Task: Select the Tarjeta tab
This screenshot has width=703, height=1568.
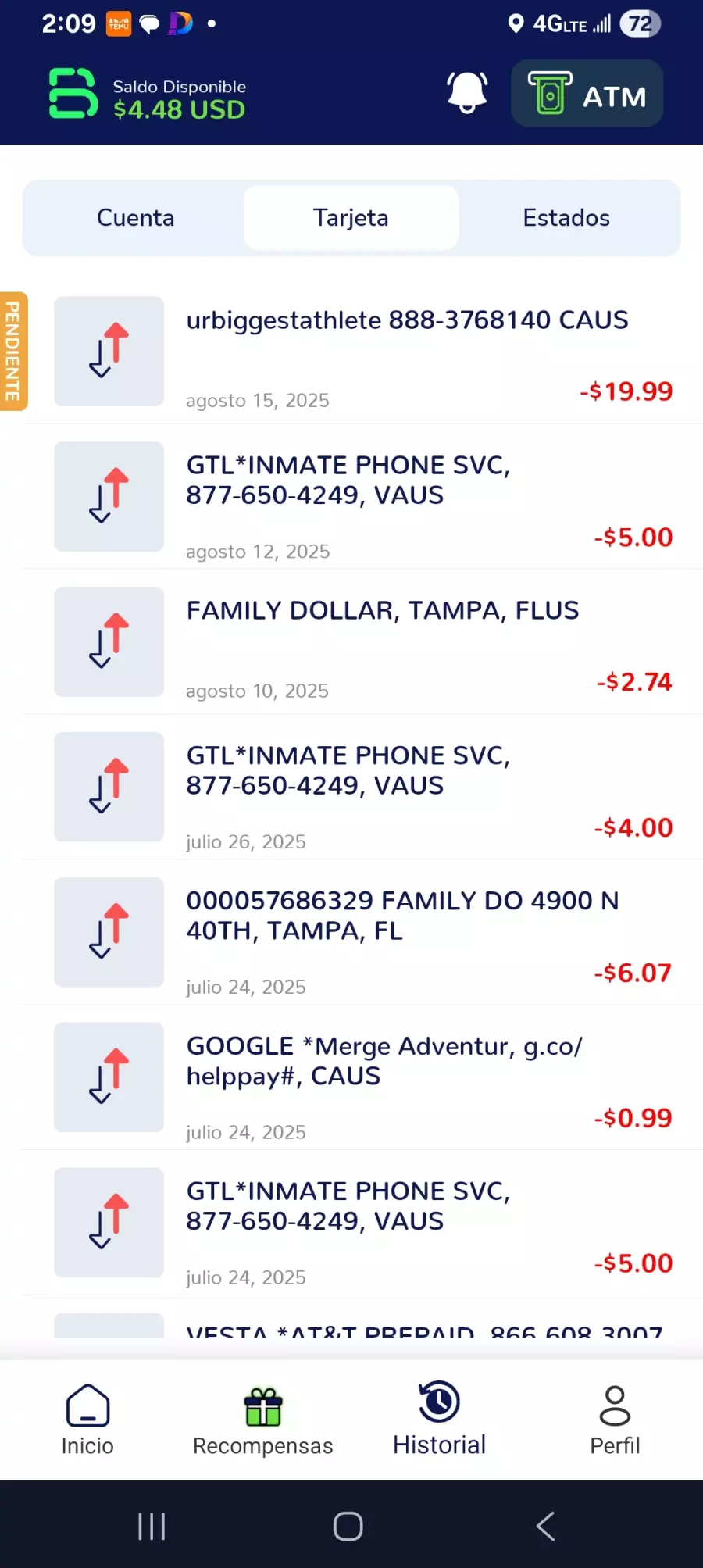Action: click(351, 218)
